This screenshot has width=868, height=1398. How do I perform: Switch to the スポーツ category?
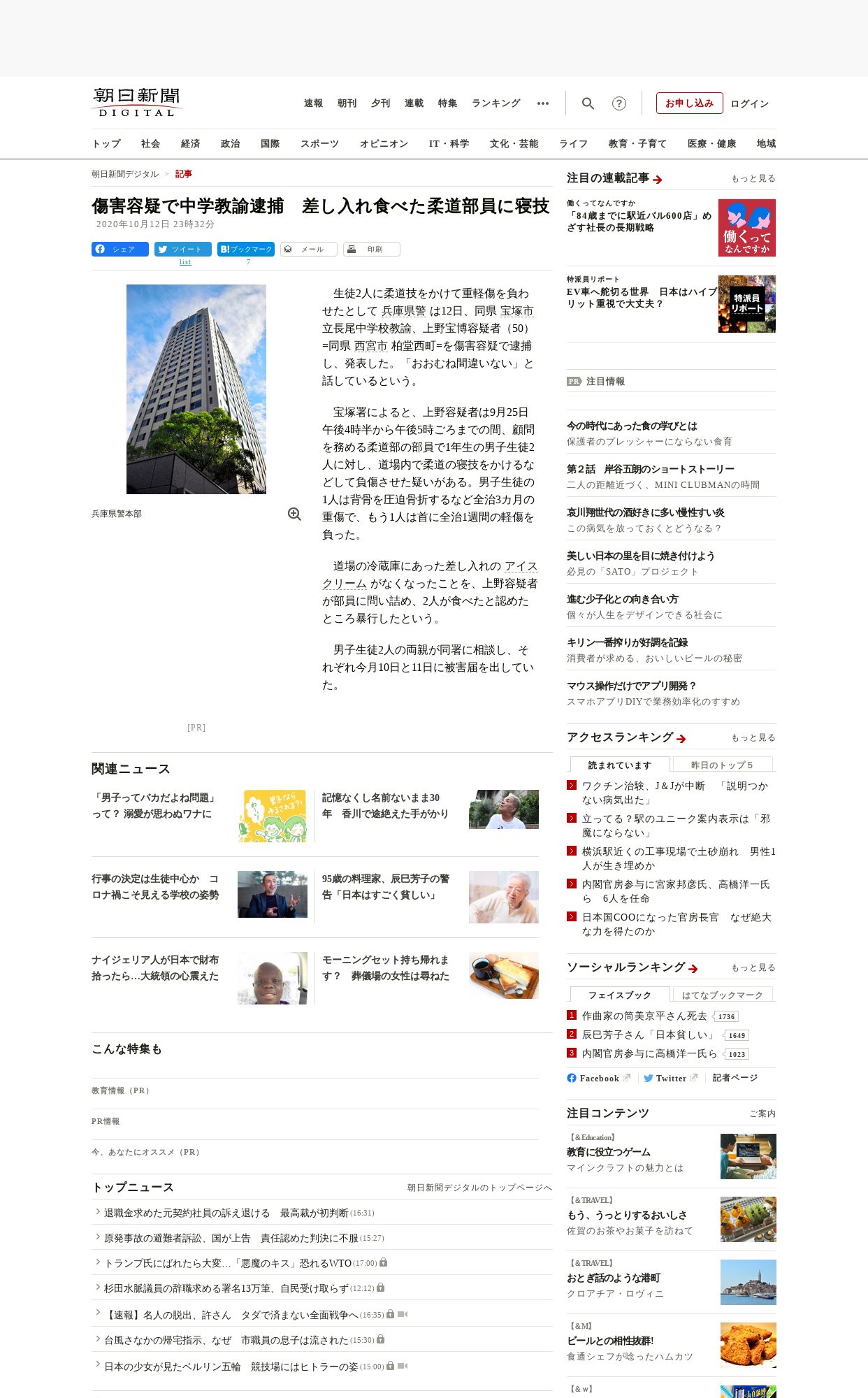319,143
